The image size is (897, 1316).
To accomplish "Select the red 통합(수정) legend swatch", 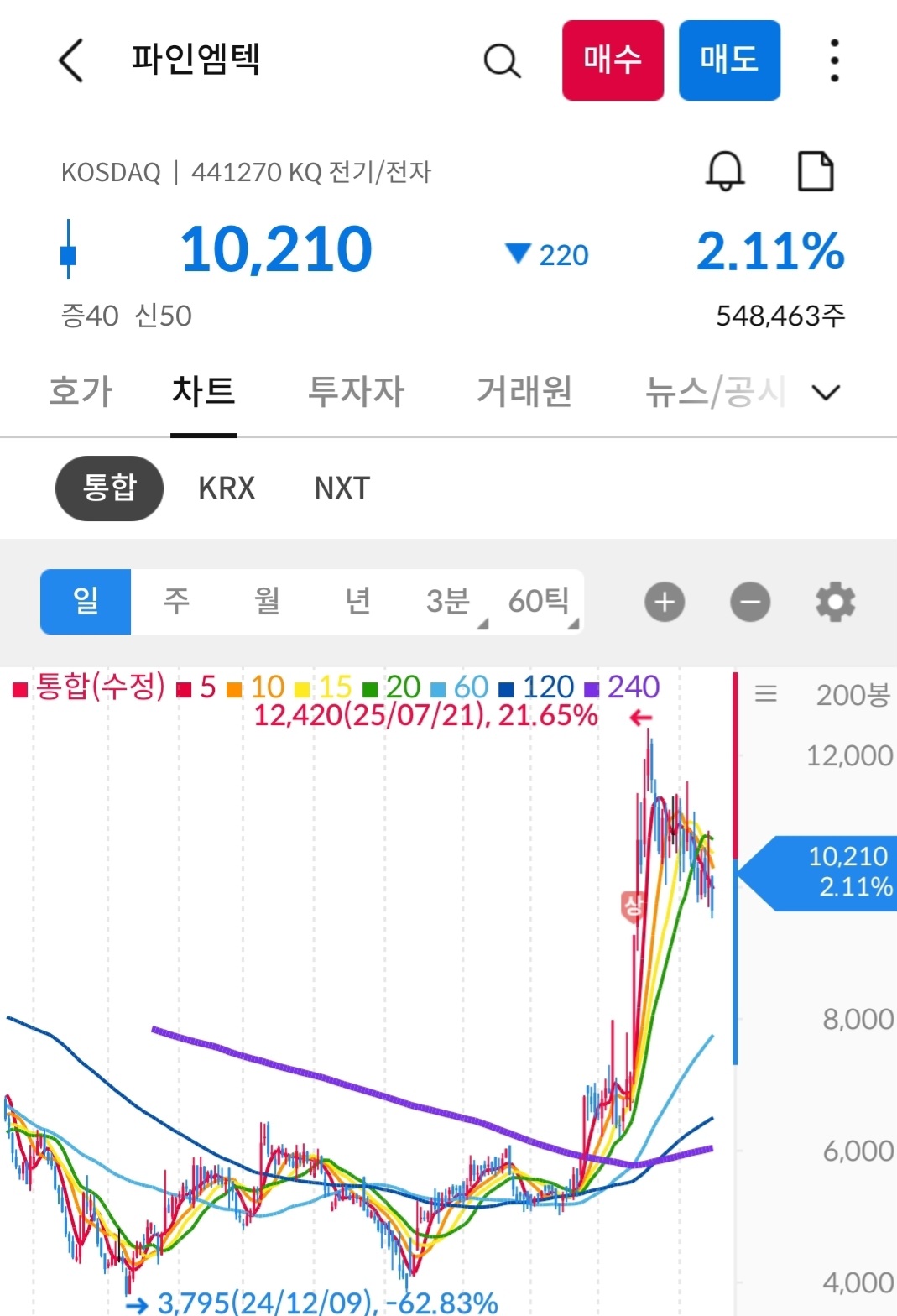I will [19, 687].
